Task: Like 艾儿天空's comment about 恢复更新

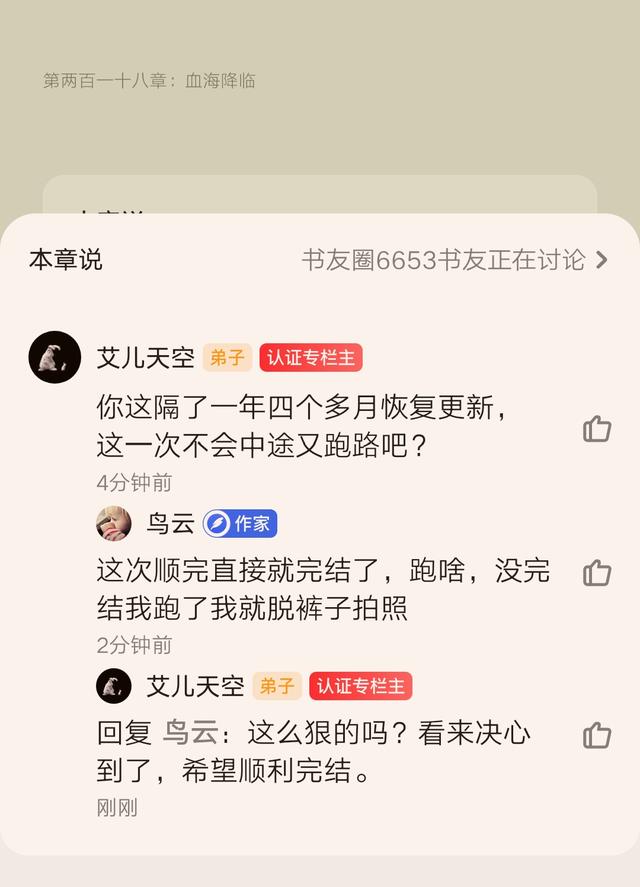Action: pyautogui.click(x=597, y=428)
